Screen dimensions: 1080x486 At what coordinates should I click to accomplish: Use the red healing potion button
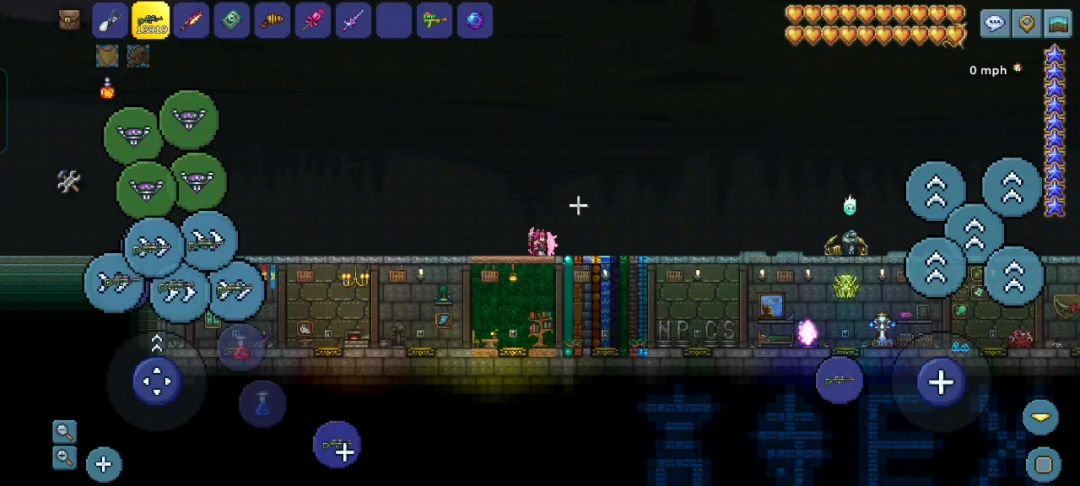(241, 348)
